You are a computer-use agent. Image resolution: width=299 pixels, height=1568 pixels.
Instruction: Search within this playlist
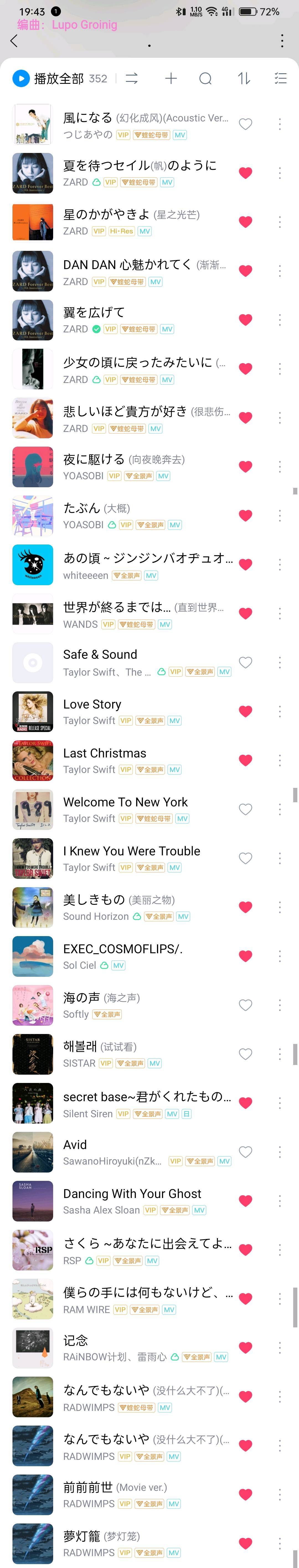[x=206, y=79]
